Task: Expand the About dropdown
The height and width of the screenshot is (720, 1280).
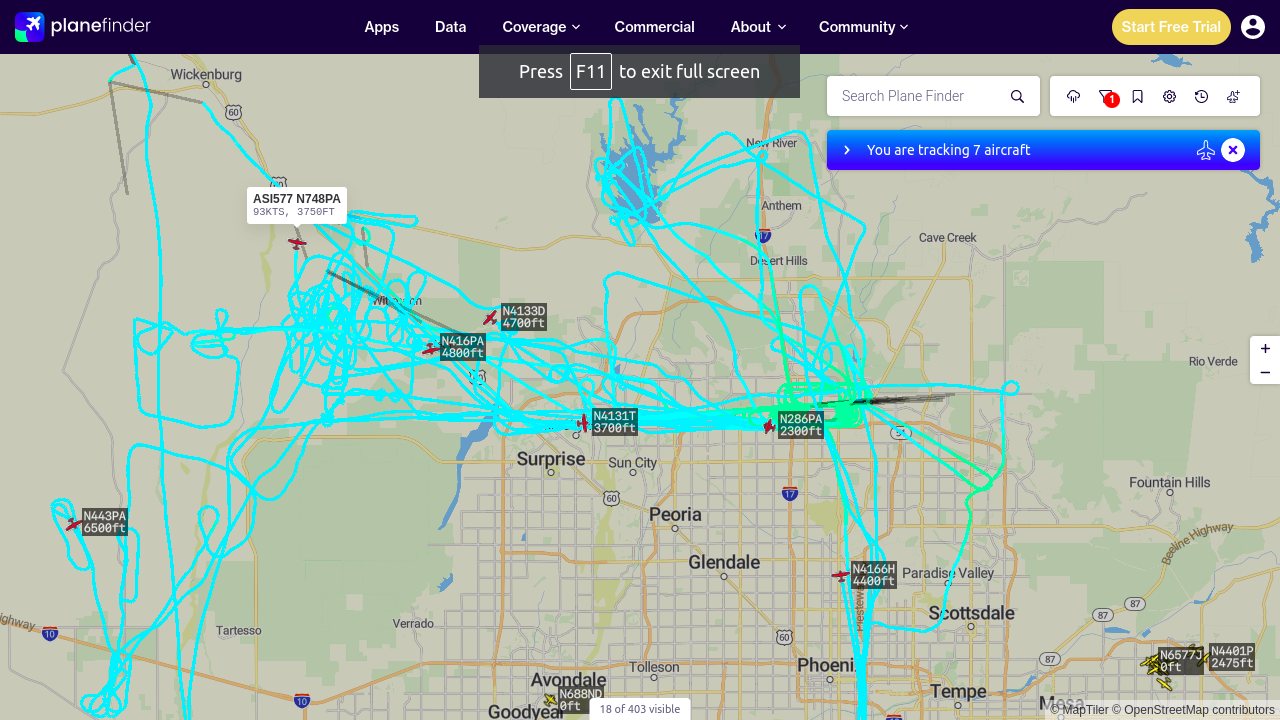Action: click(x=758, y=27)
